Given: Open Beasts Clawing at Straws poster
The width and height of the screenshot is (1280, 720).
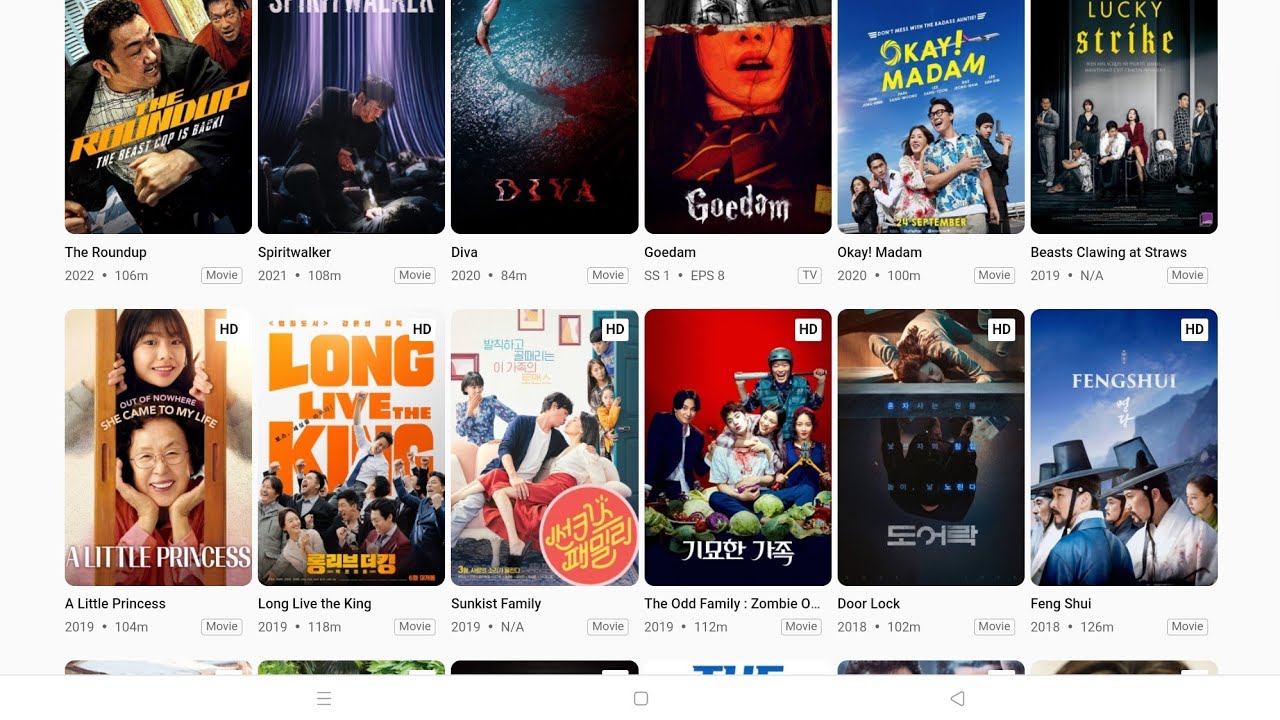Looking at the screenshot, I should (1123, 115).
